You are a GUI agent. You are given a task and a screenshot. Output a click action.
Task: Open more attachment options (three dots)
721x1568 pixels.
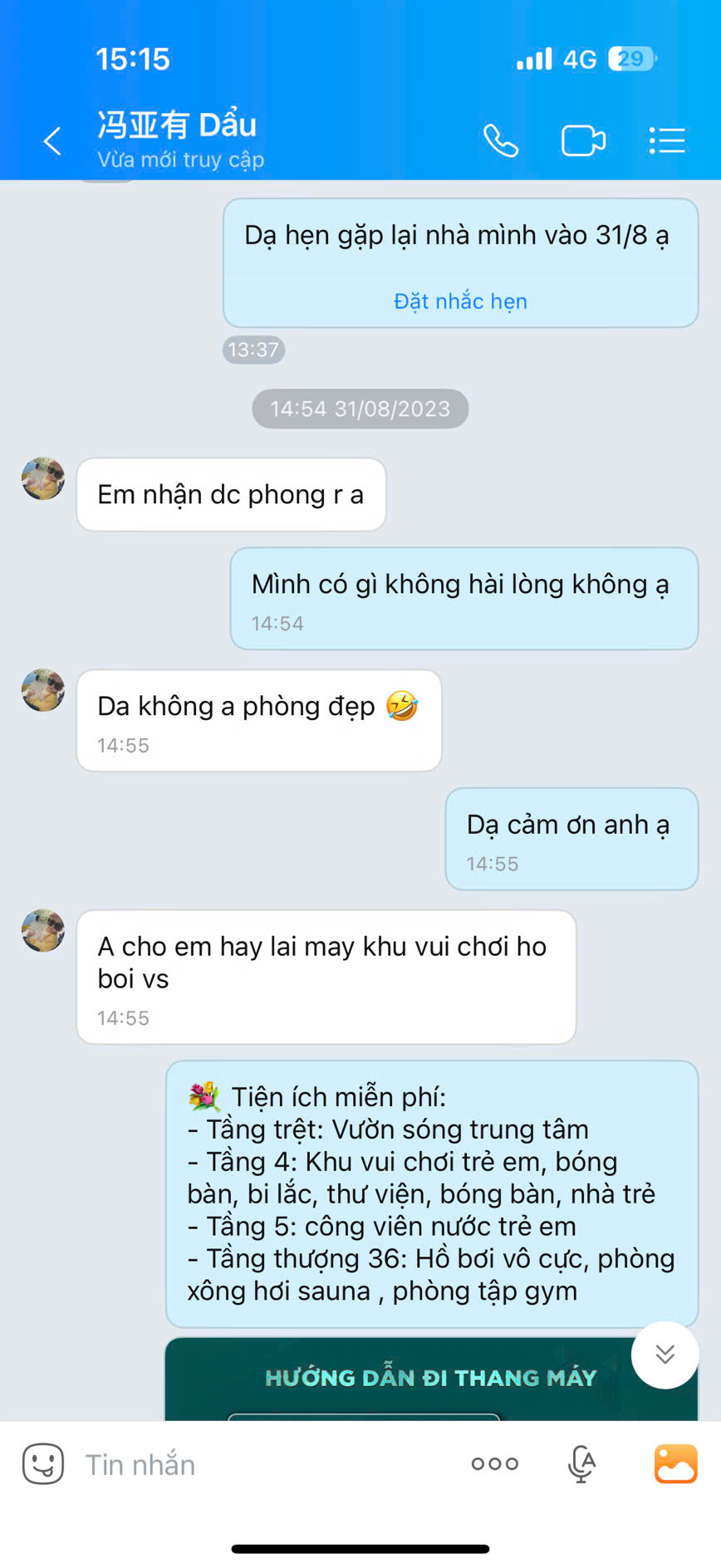coord(494,1463)
